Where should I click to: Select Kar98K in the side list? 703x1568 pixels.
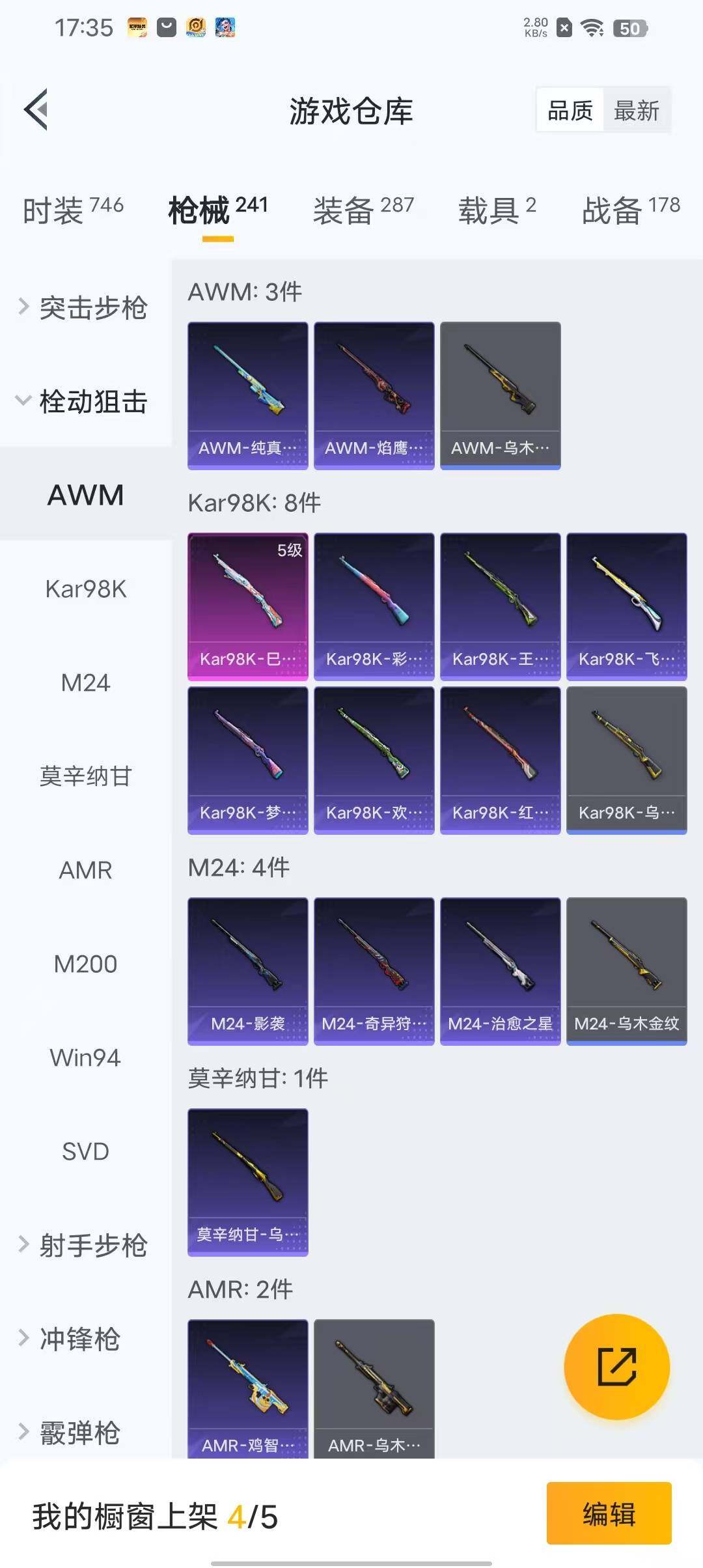(x=85, y=589)
